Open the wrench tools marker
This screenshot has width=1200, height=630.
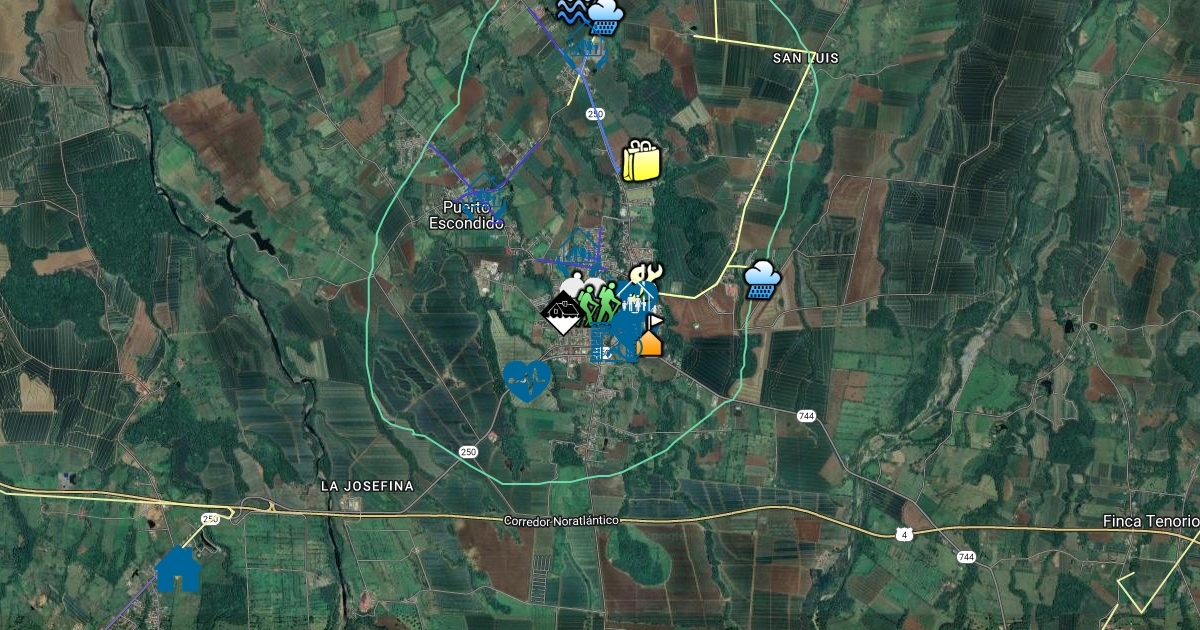[645, 273]
